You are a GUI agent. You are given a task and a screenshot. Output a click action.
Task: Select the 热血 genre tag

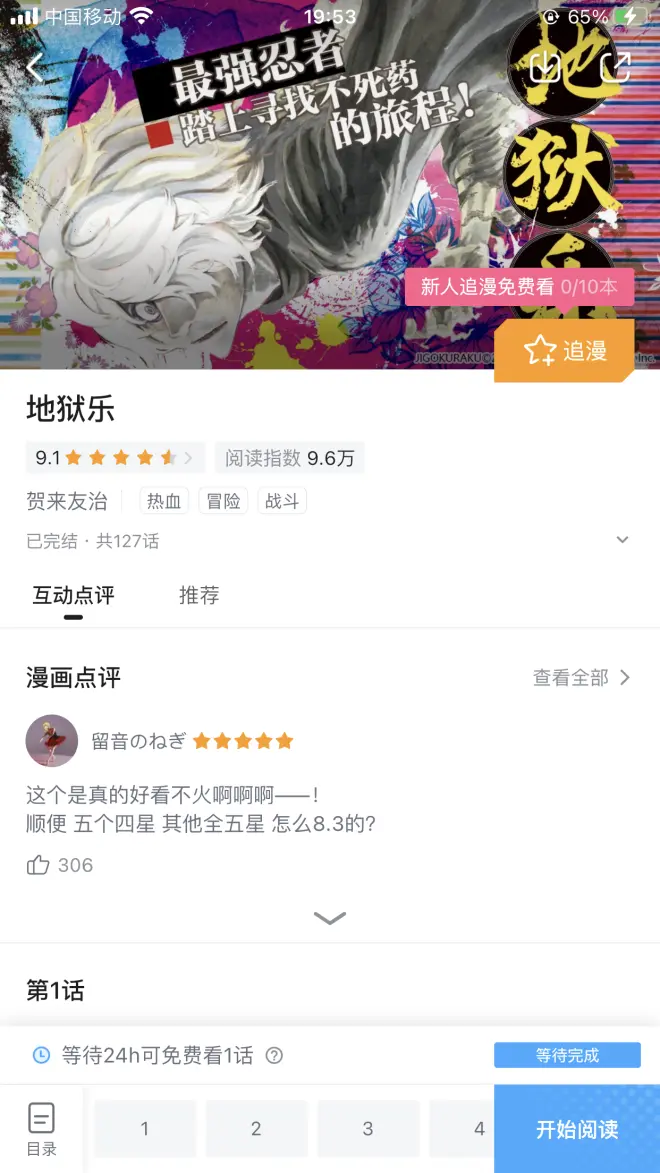click(164, 501)
